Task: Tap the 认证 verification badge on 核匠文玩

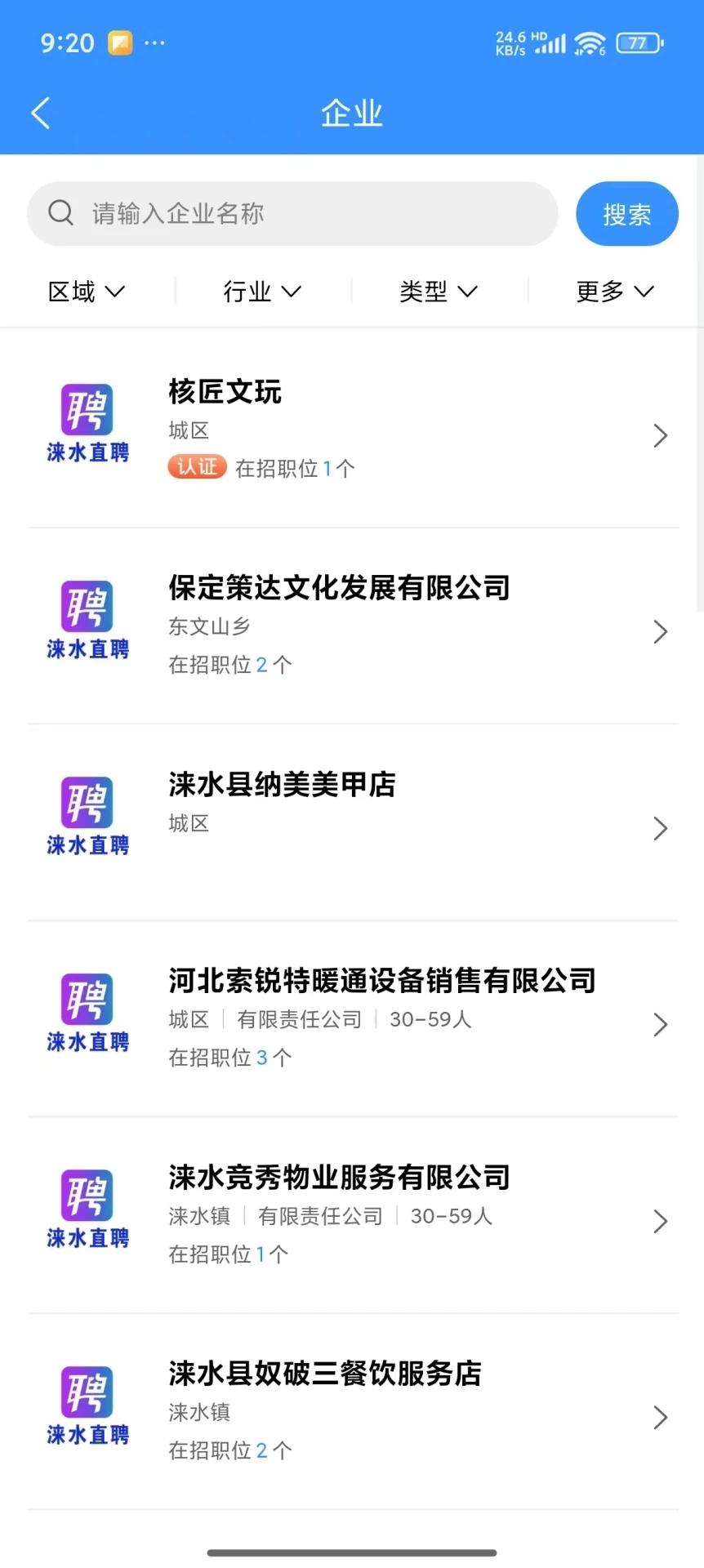Action: 196,466
